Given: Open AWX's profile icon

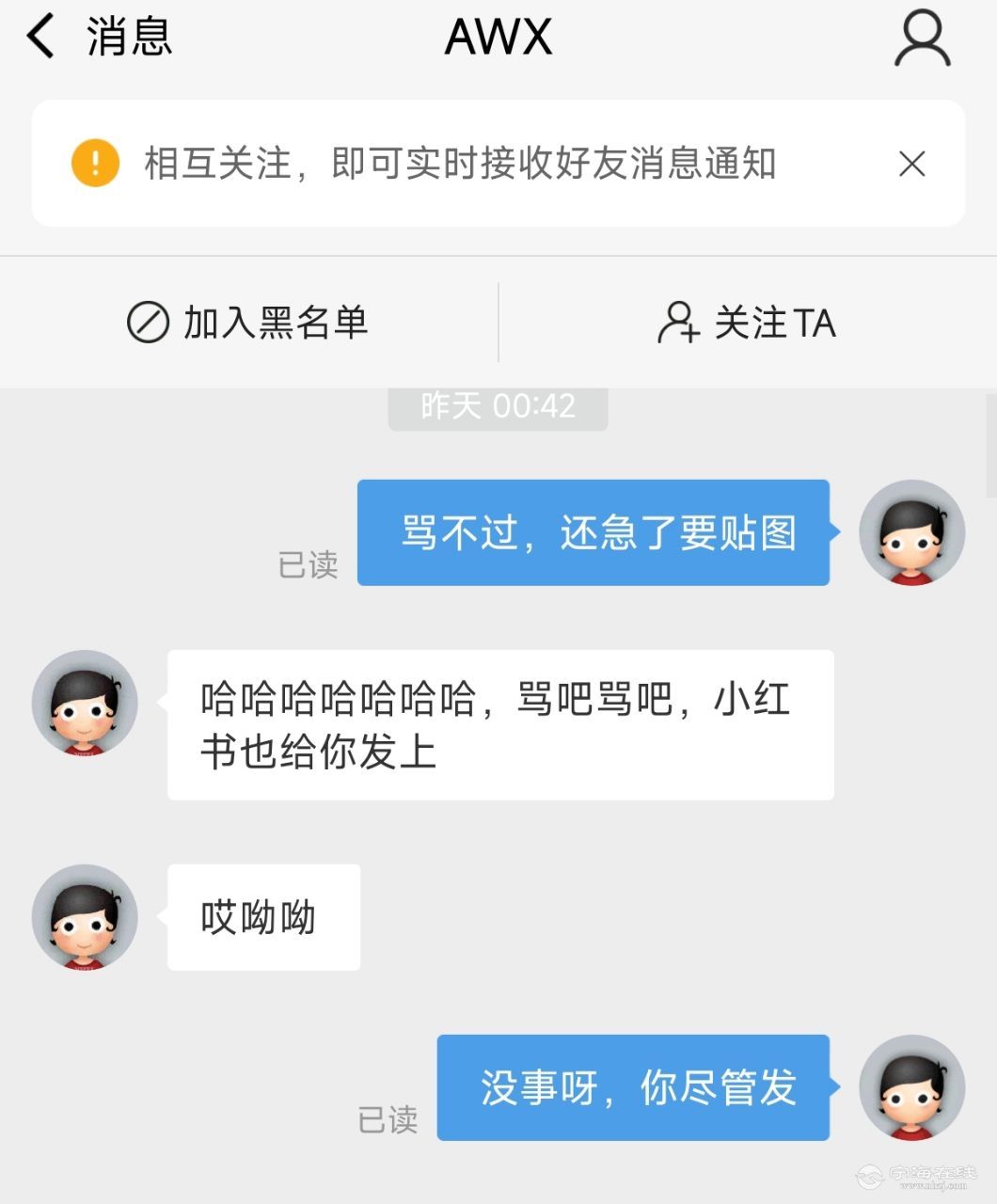Looking at the screenshot, I should 922,39.
